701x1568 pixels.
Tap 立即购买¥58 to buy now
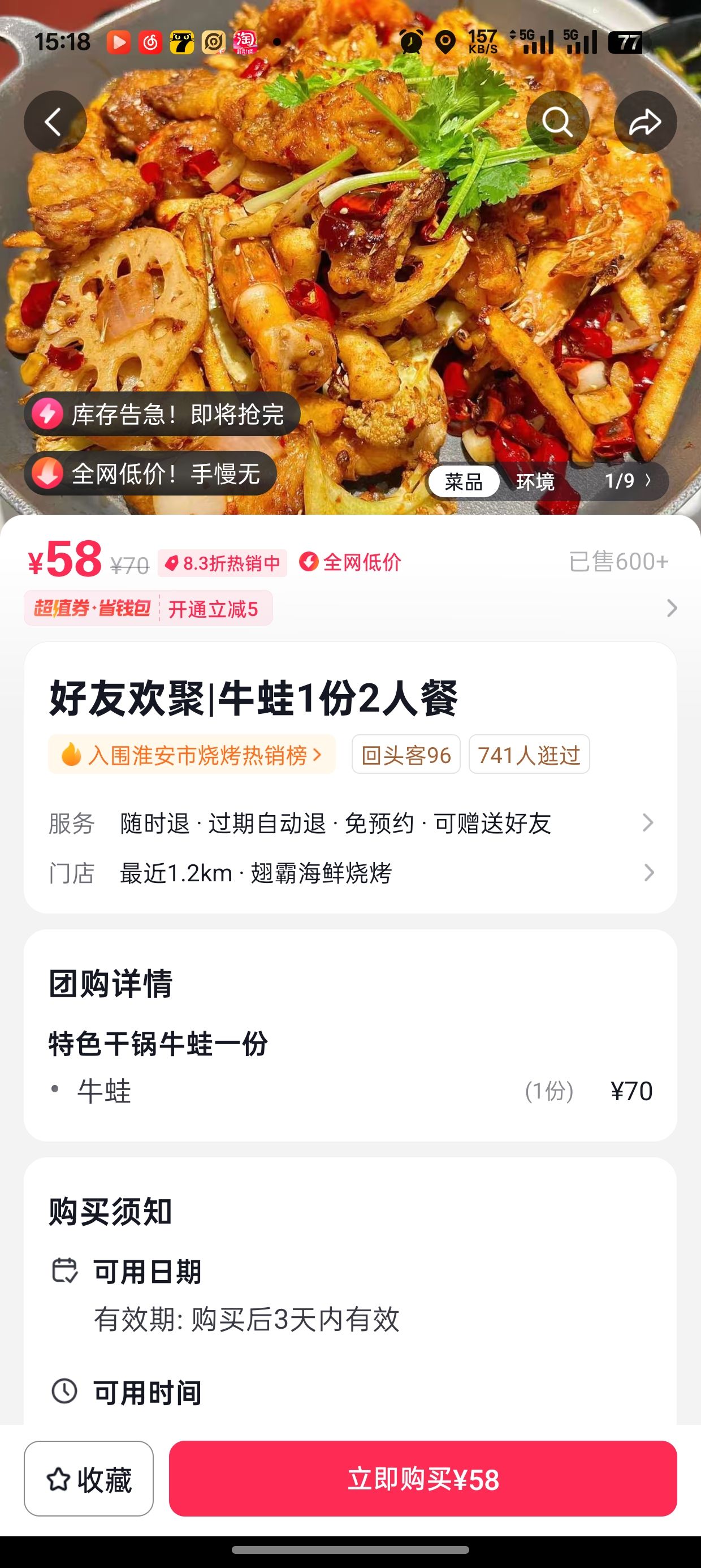tap(423, 1479)
